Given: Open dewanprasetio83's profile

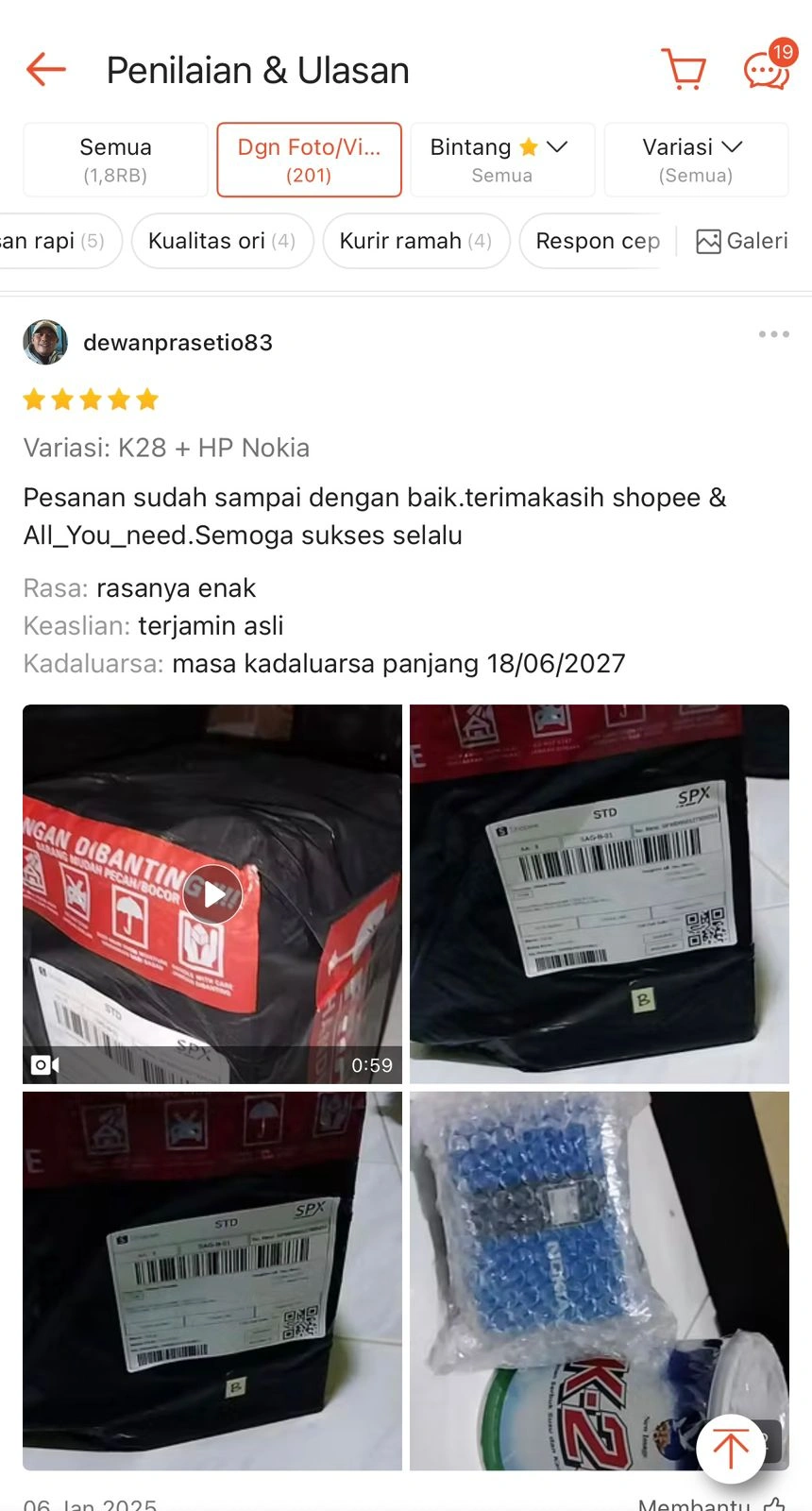Looking at the screenshot, I should coord(177,342).
